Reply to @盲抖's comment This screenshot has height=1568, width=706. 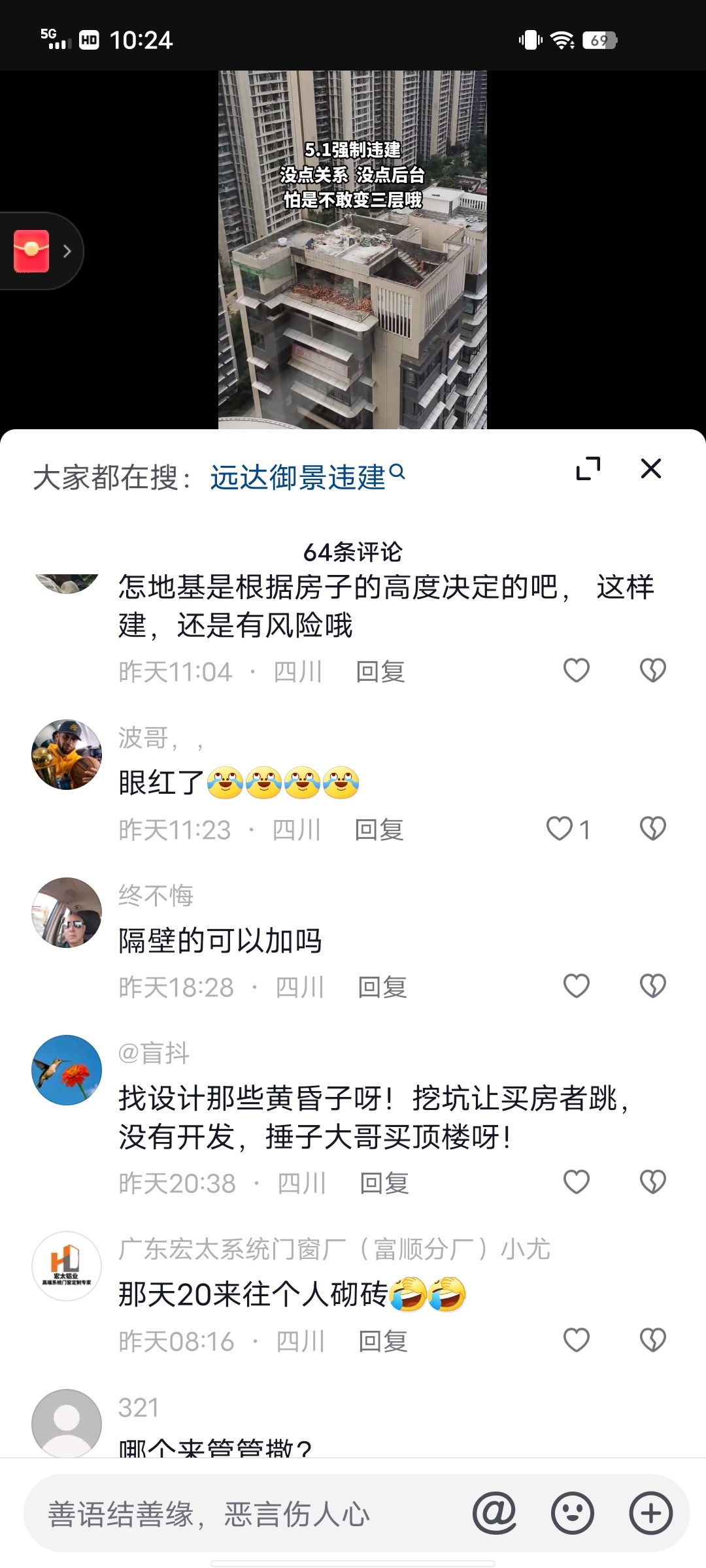[384, 1183]
